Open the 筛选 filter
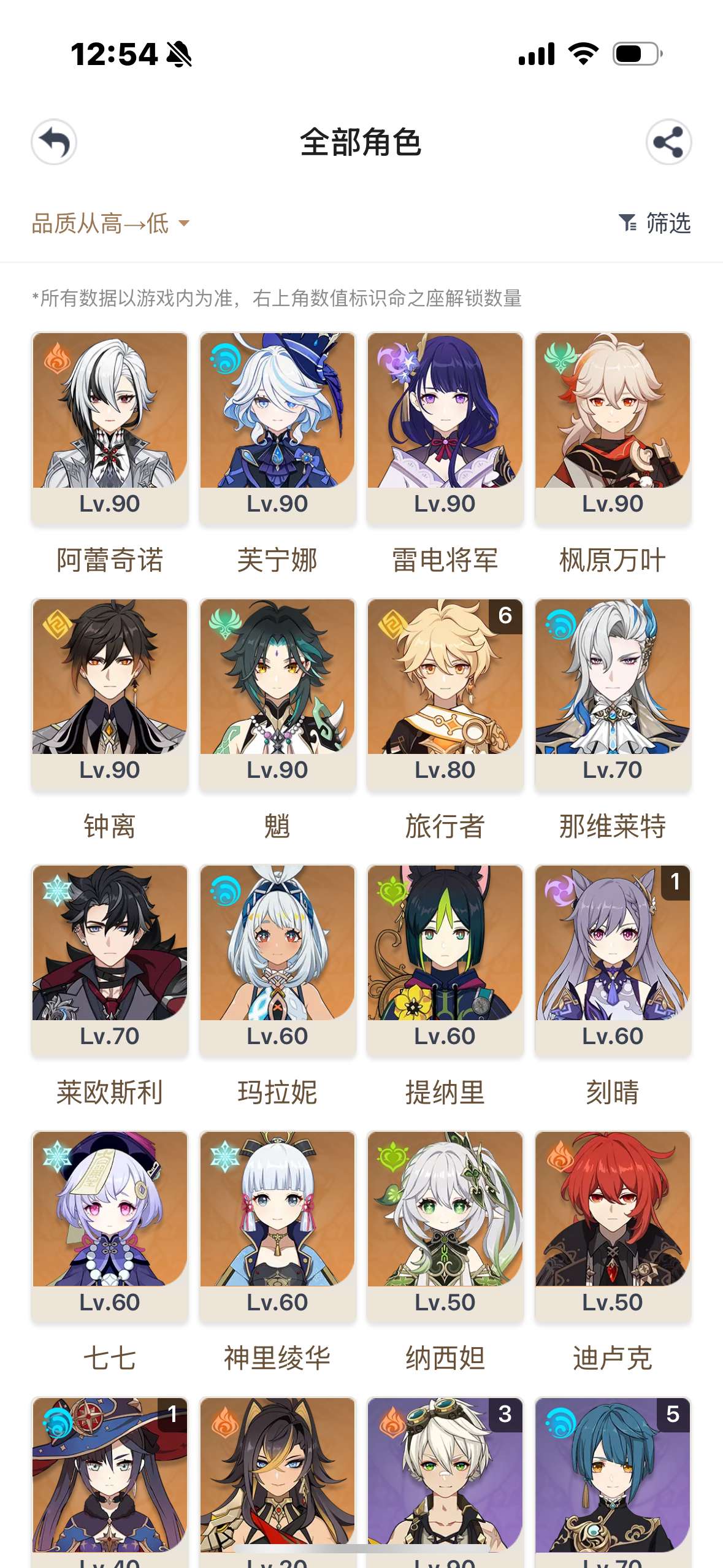Viewport: 723px width, 1568px height. 655,223
